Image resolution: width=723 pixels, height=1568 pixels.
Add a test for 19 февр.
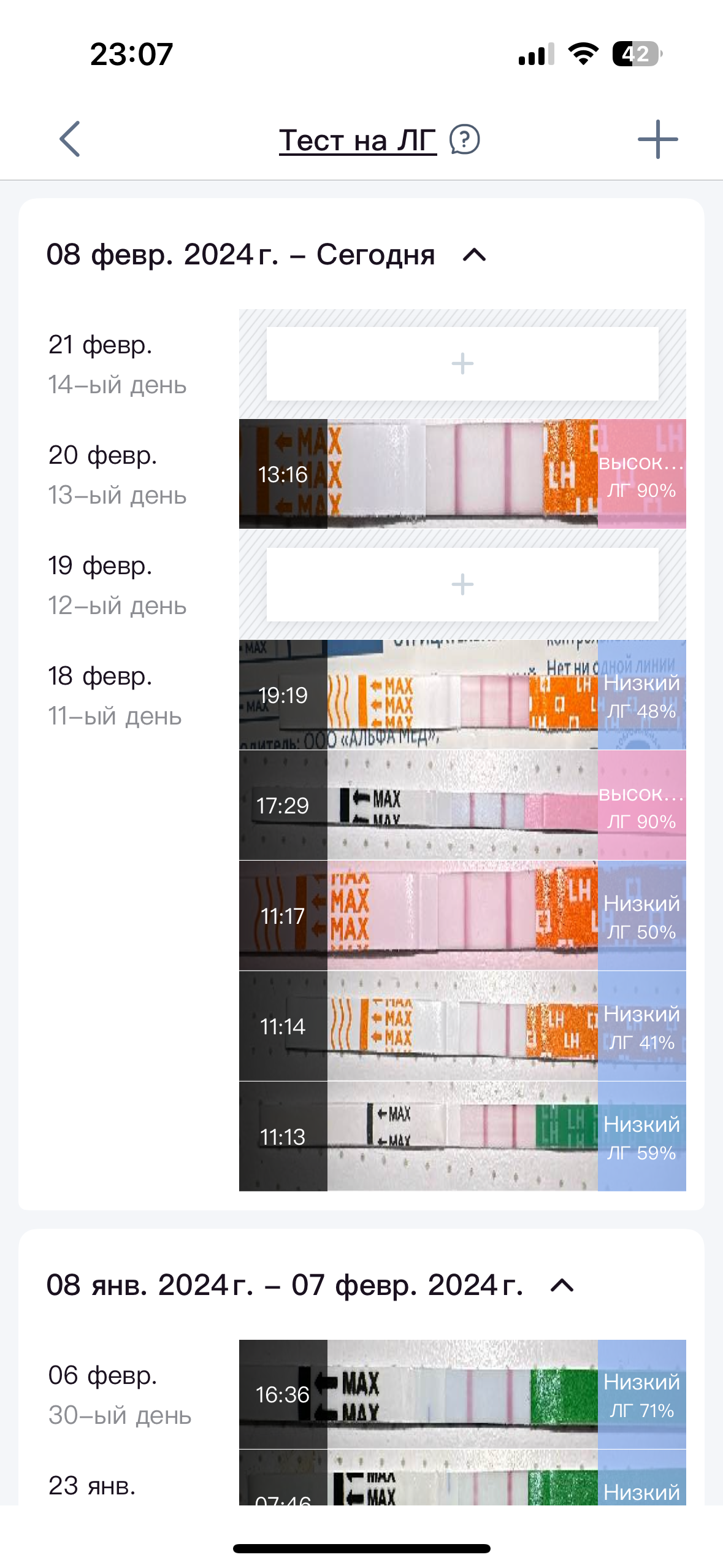[x=462, y=585]
